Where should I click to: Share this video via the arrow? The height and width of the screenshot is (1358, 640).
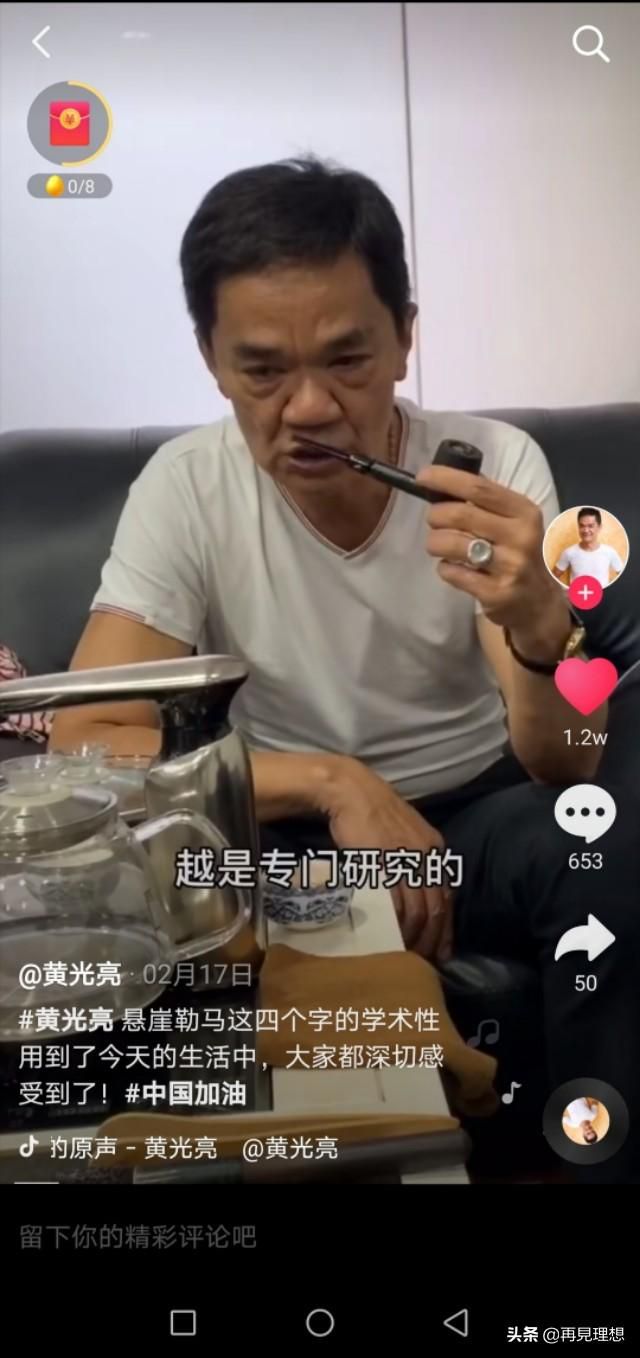coord(585,938)
